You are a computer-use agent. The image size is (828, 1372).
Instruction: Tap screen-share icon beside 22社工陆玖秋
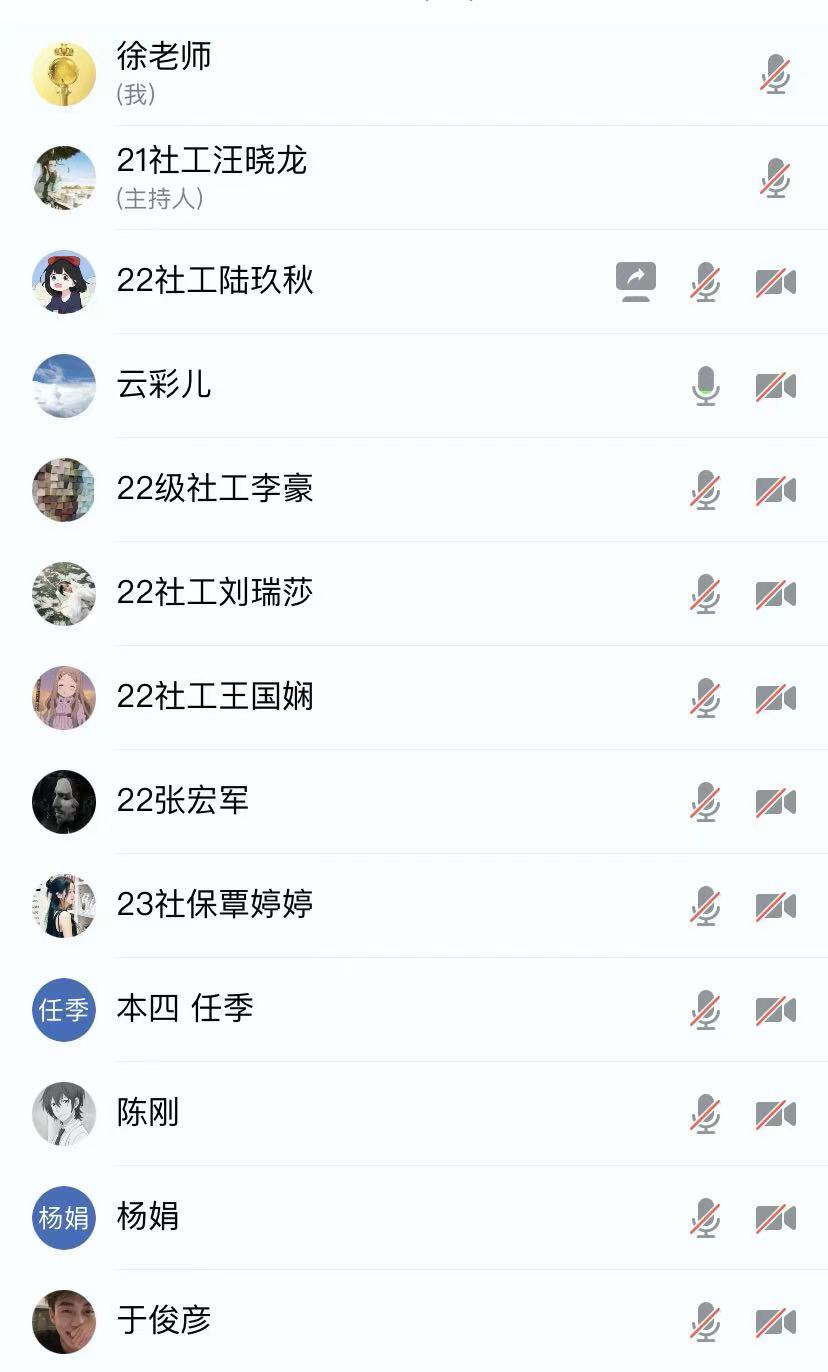[x=636, y=282]
